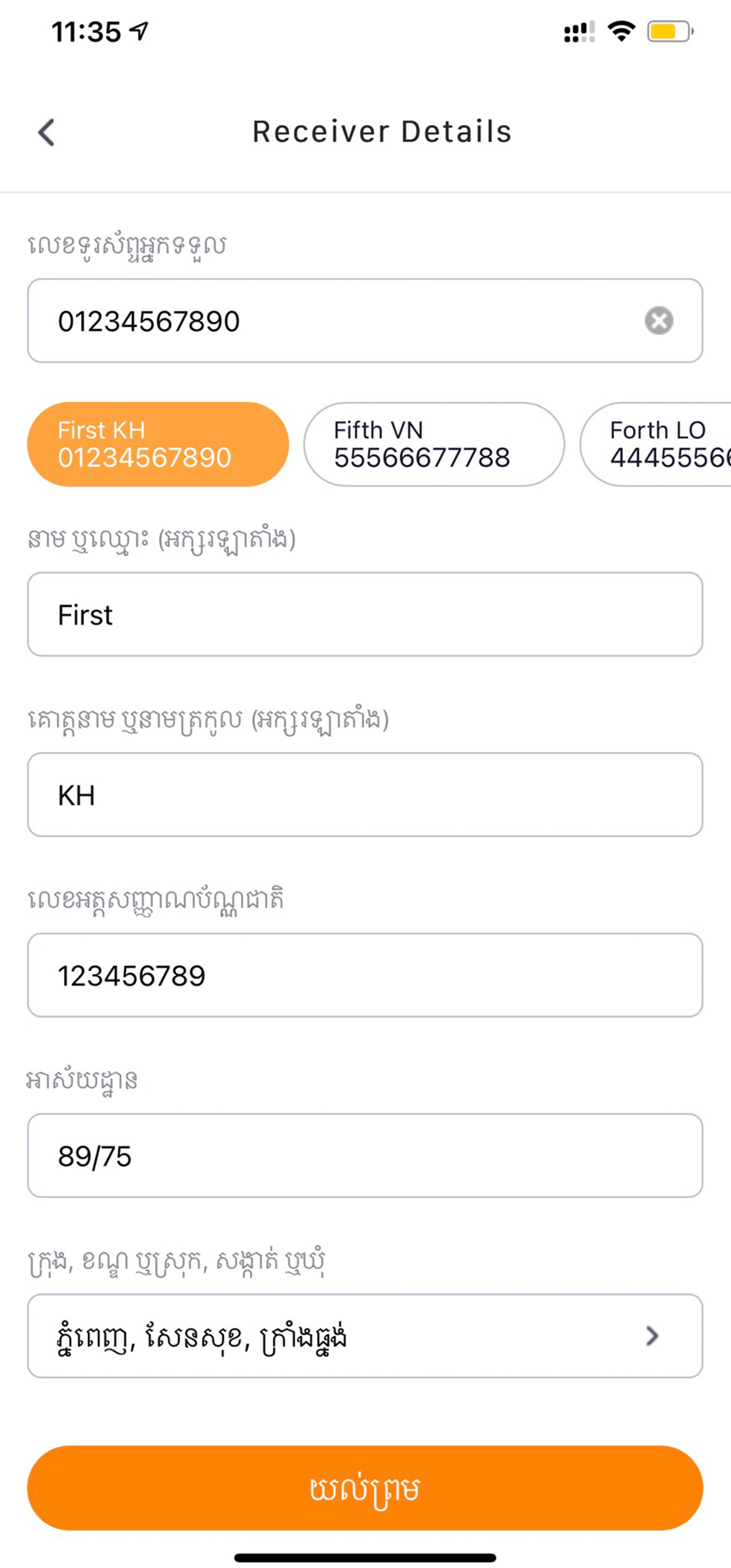Edit the national ID field 123456789
731x1568 pixels.
(365, 975)
